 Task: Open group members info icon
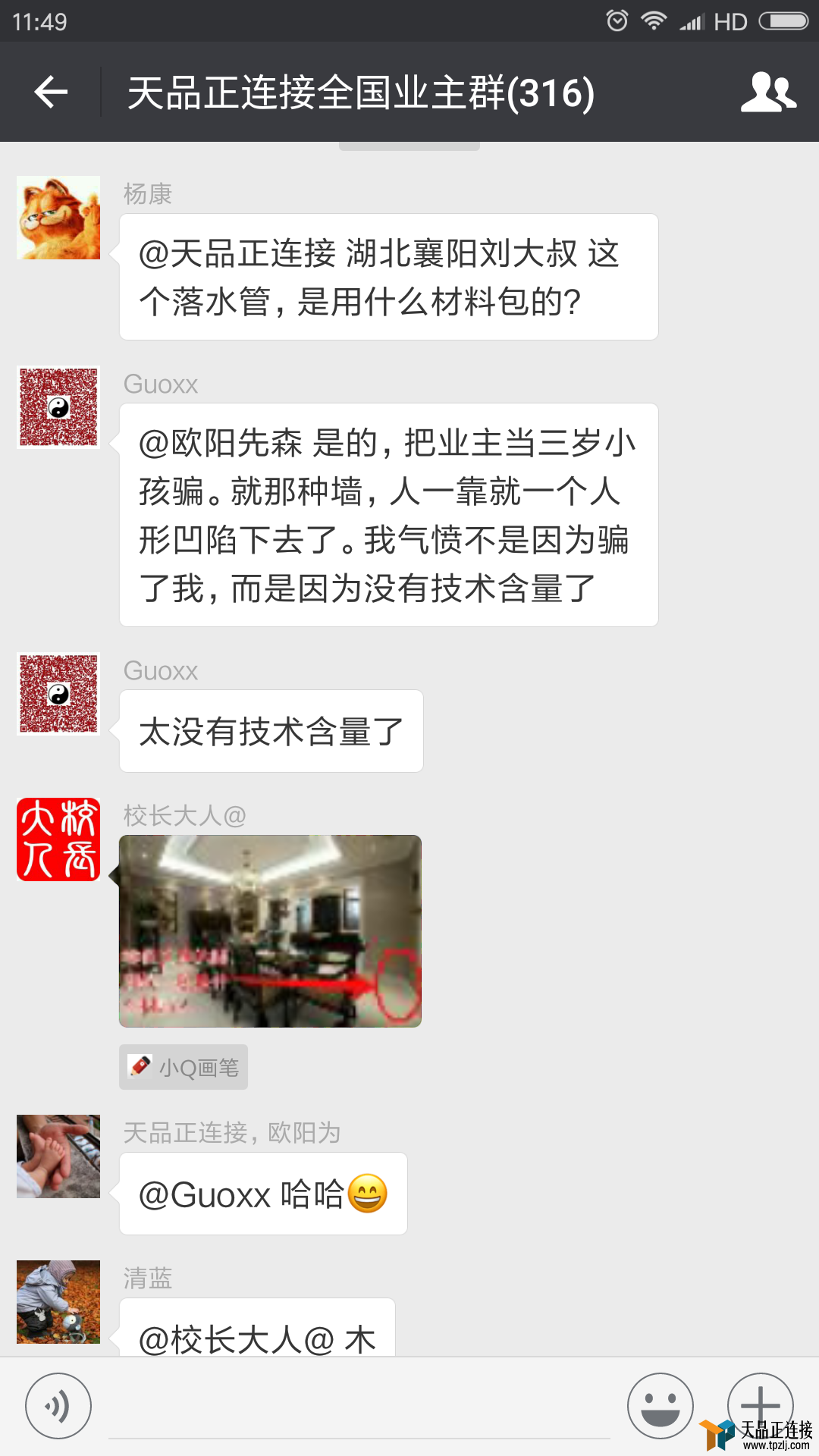767,93
